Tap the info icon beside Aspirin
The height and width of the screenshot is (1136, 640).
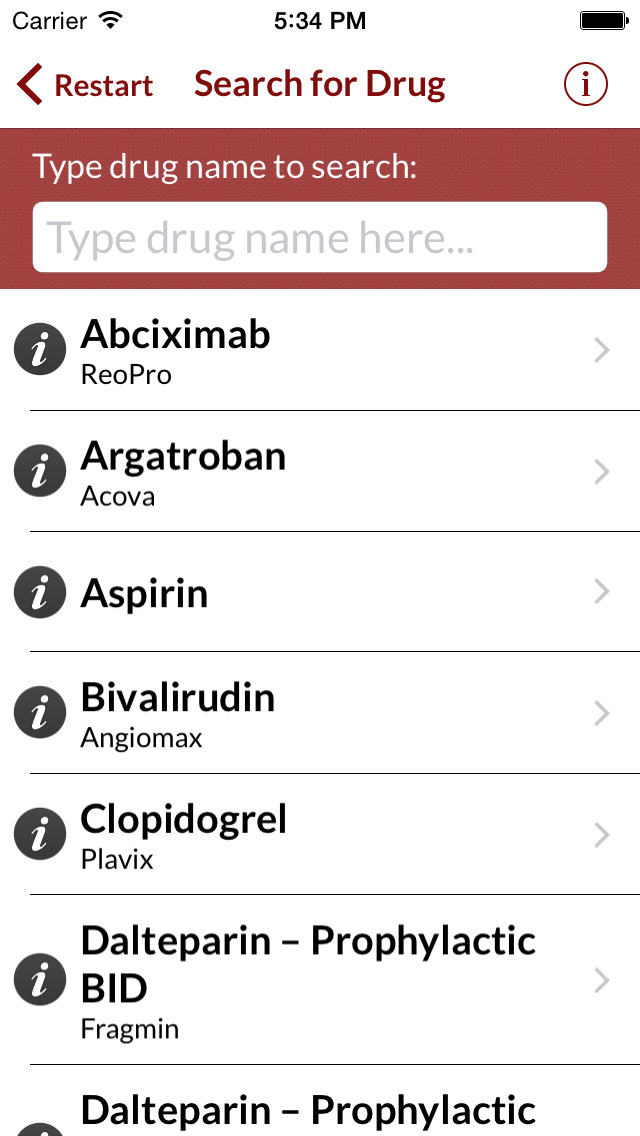click(40, 592)
